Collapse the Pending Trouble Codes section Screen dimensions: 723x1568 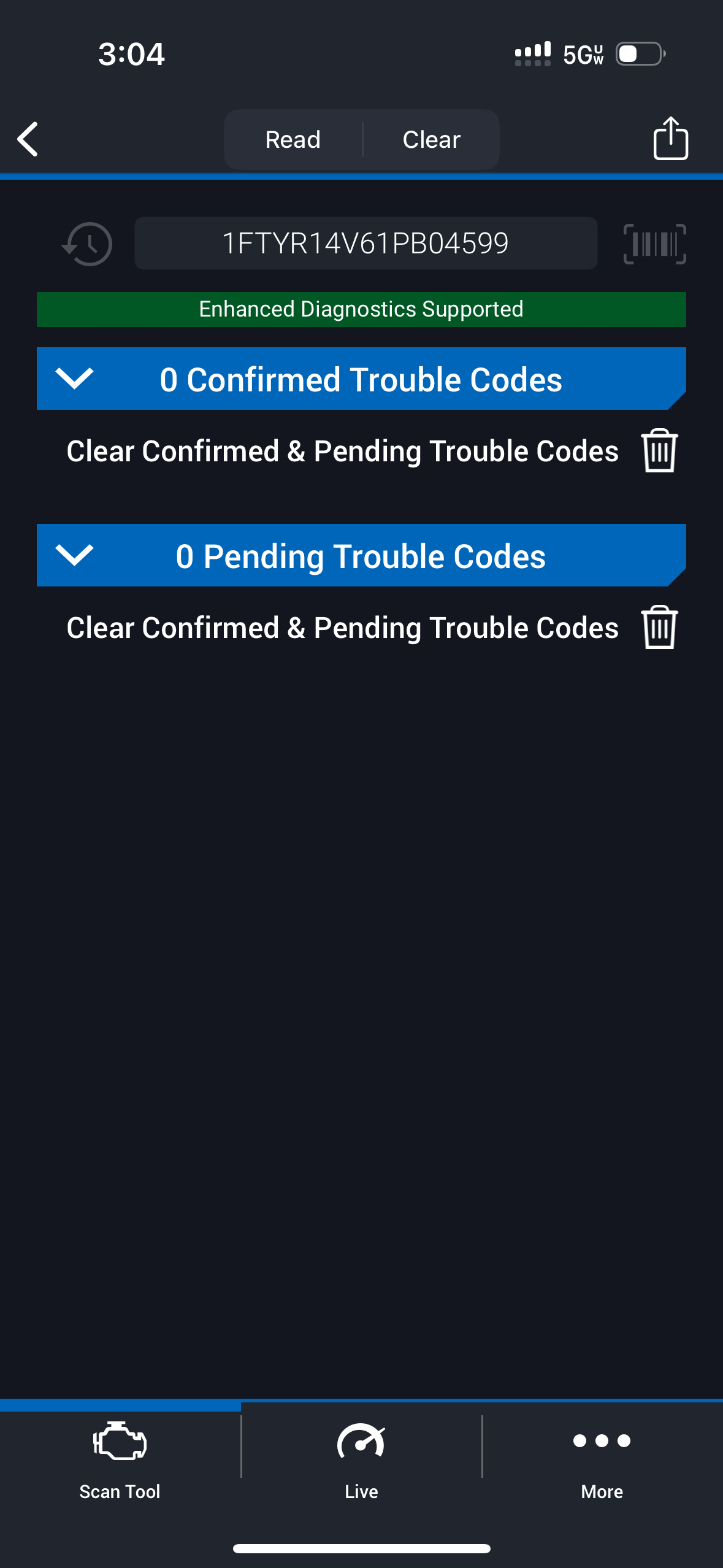(x=74, y=555)
